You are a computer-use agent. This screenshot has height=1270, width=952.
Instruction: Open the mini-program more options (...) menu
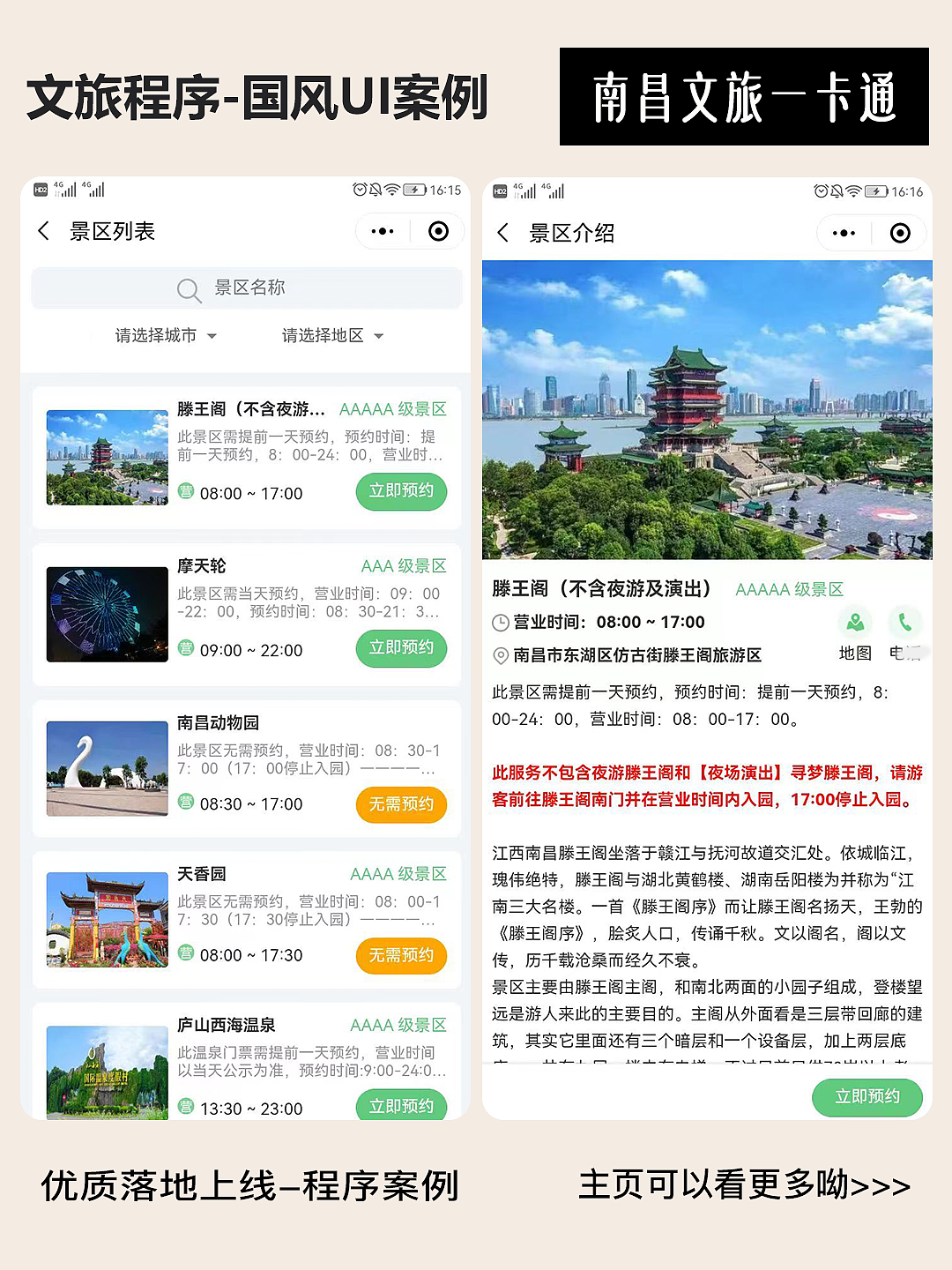click(381, 230)
